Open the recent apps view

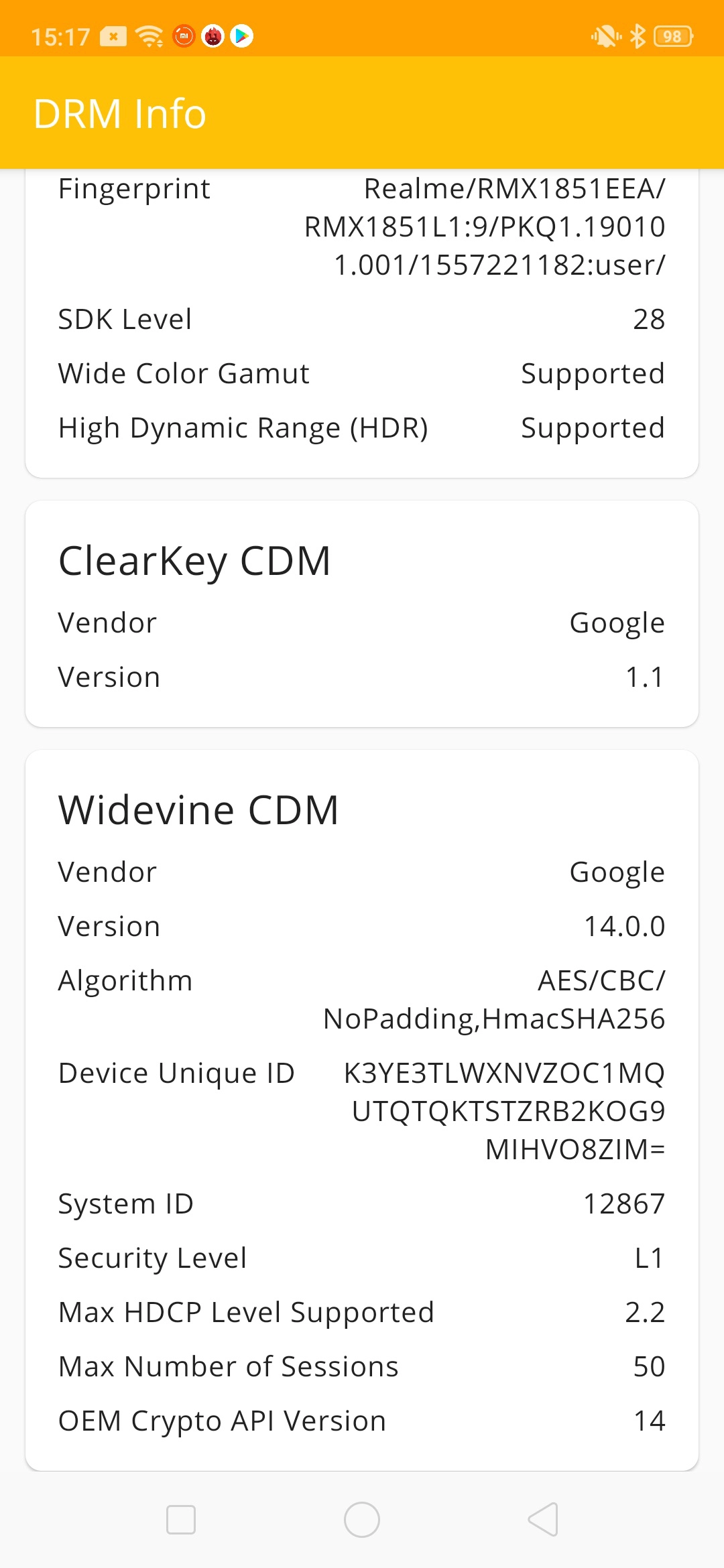tap(181, 1519)
